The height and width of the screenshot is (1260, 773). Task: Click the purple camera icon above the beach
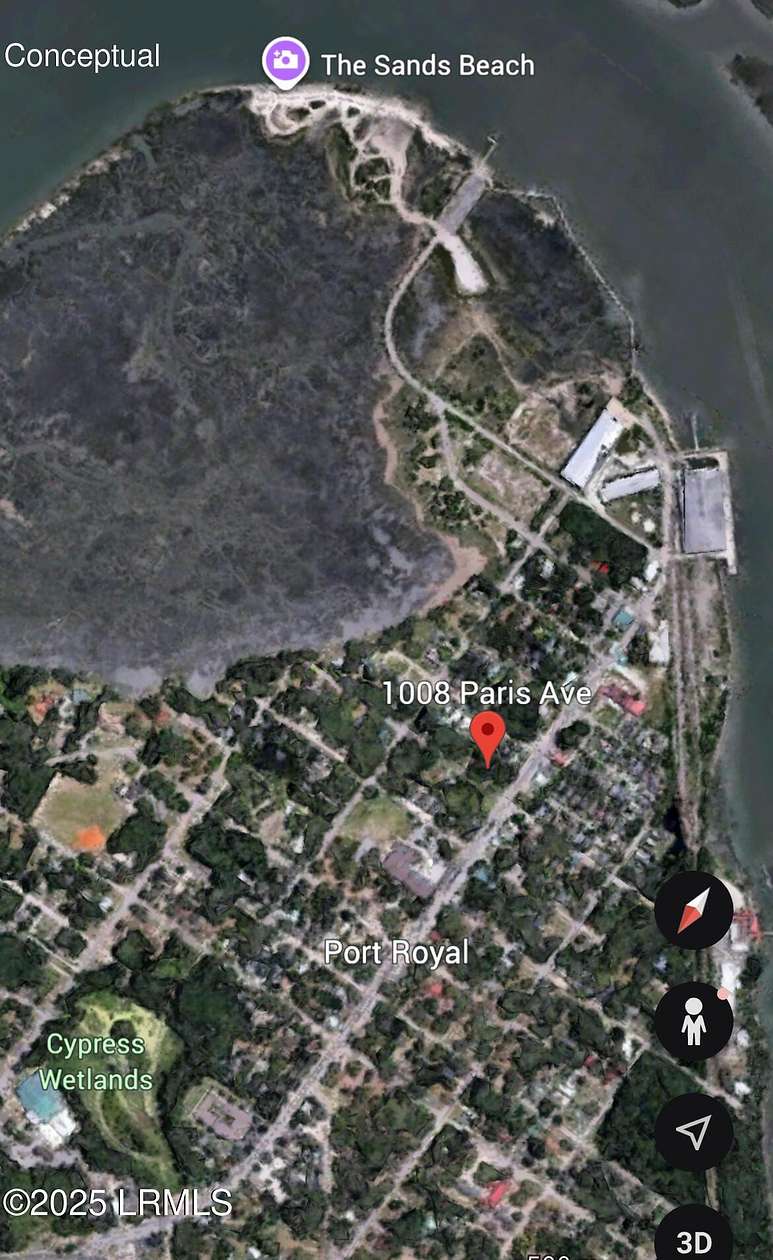click(x=286, y=58)
